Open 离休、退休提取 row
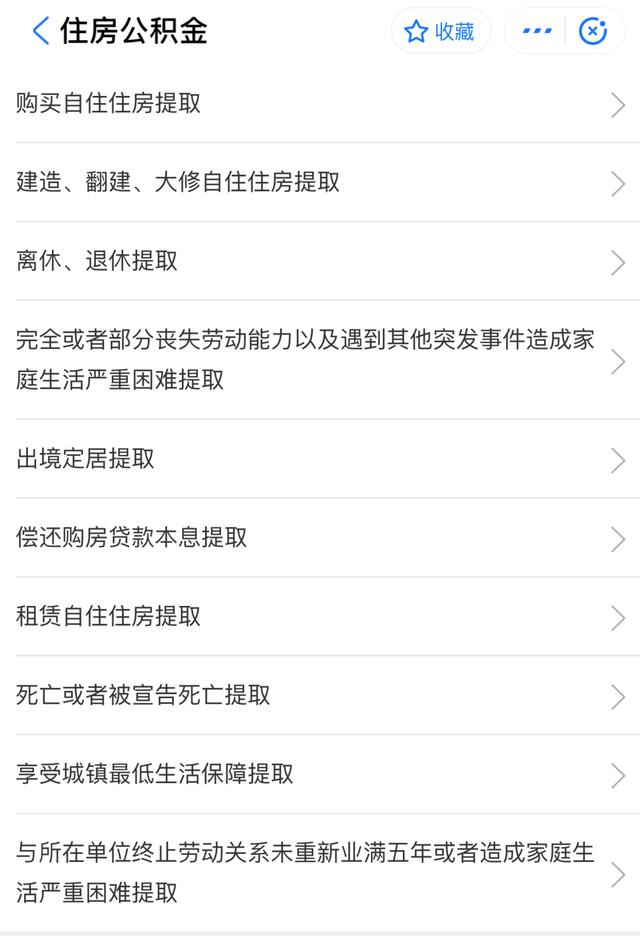 tap(320, 261)
